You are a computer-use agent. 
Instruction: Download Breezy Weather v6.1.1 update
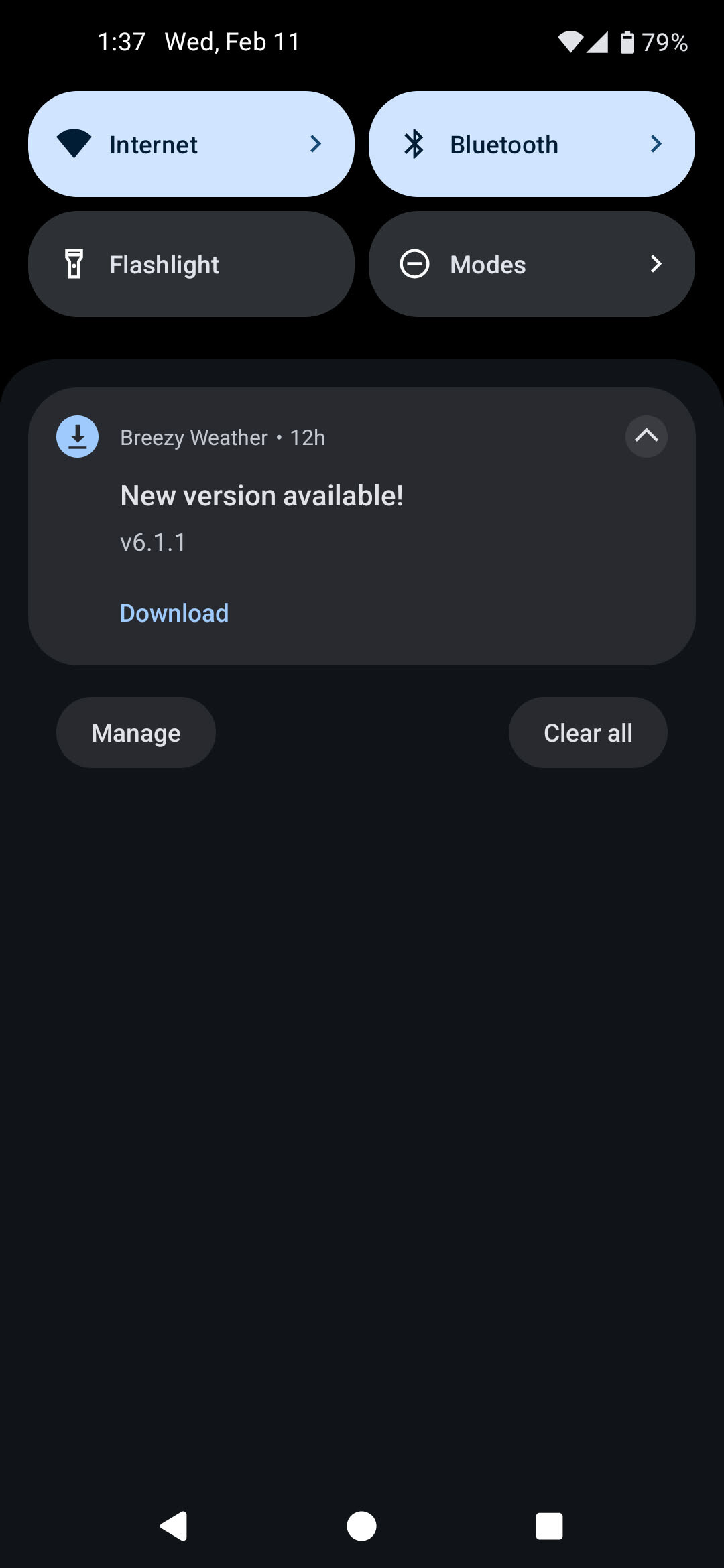point(174,613)
